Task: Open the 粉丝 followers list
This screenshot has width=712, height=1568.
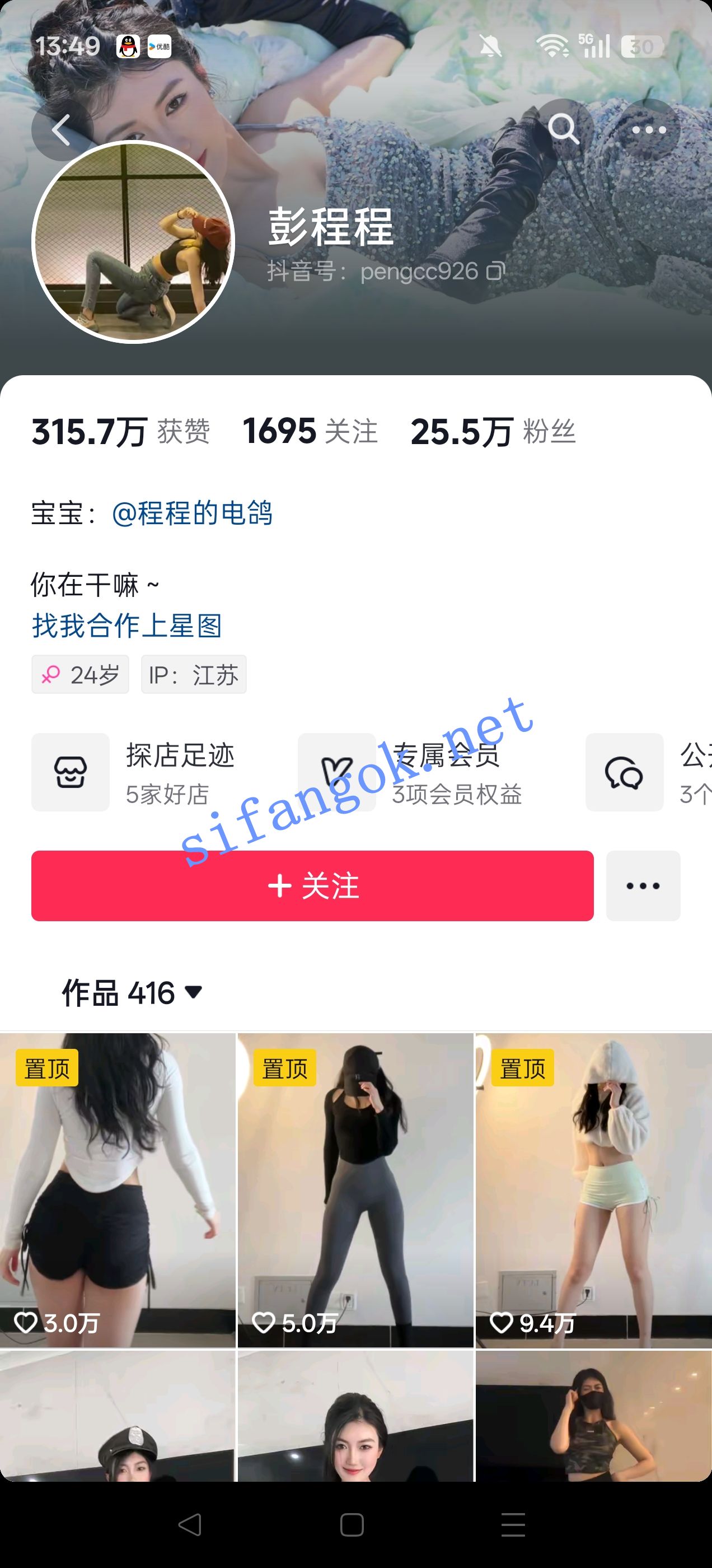Action: [x=493, y=432]
